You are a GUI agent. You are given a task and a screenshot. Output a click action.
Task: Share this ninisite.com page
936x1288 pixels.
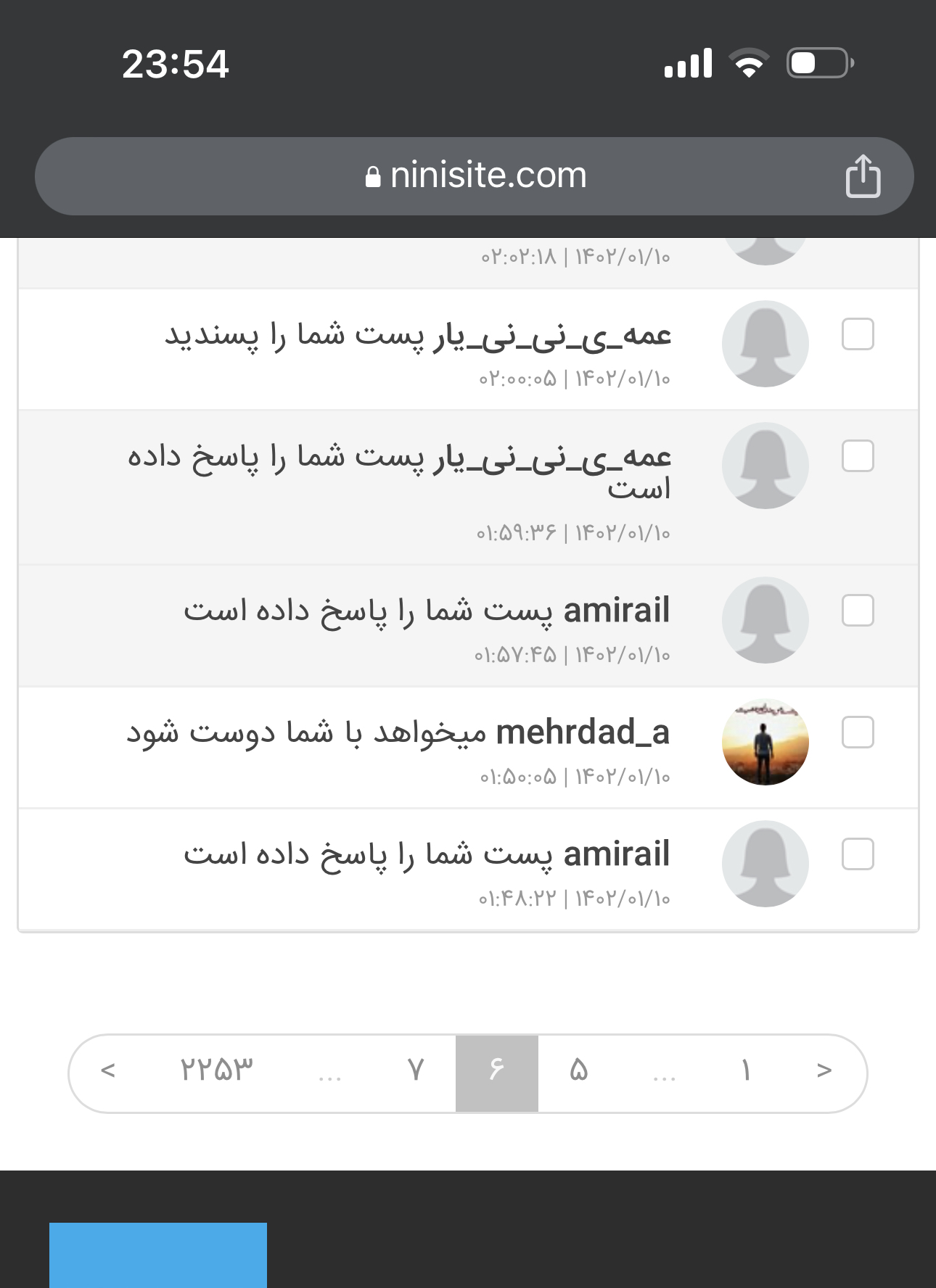tap(863, 176)
